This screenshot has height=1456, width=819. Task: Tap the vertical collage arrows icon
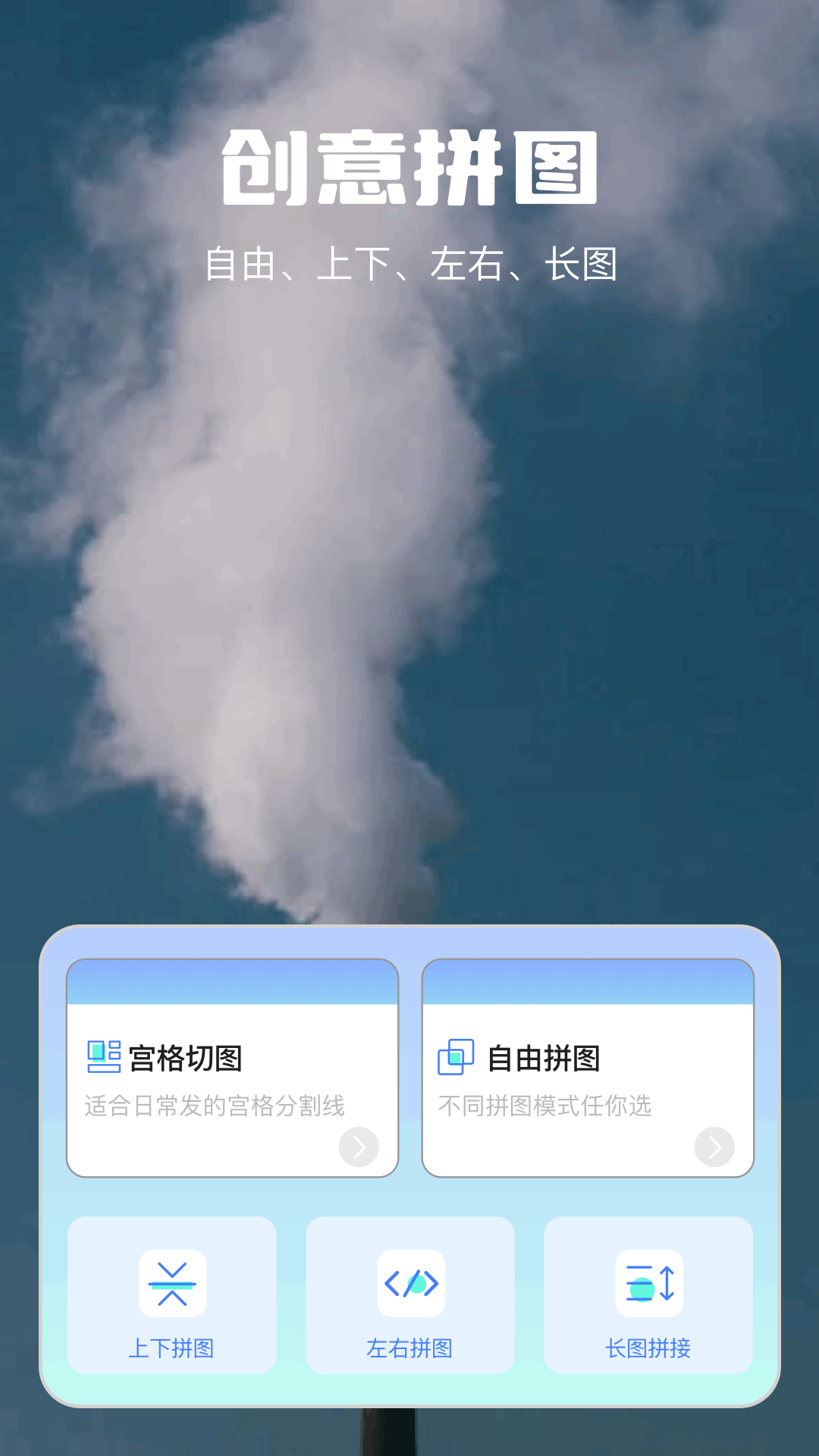pos(171,1282)
